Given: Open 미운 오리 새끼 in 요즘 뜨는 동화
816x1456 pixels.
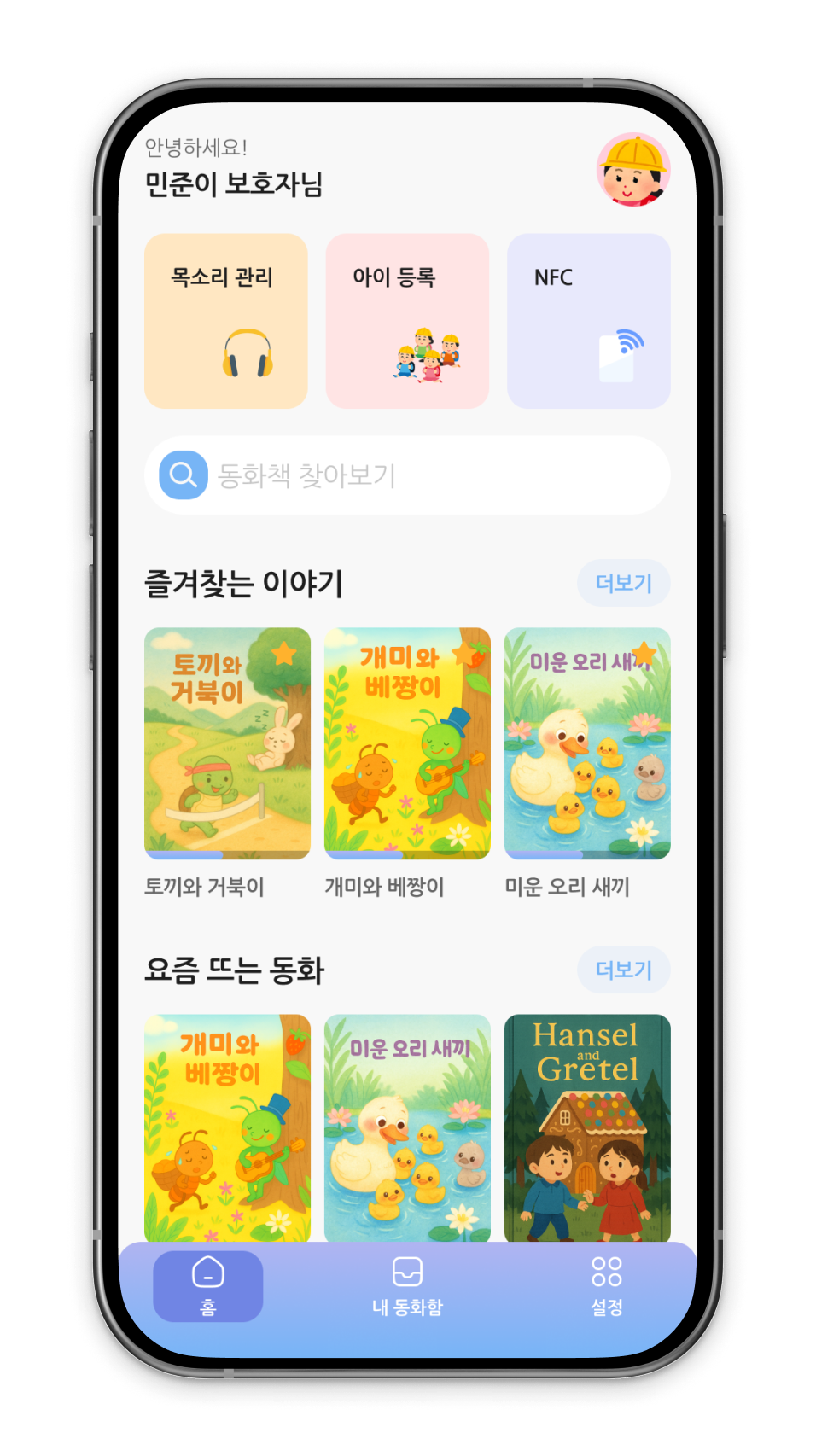Looking at the screenshot, I should (407, 1128).
